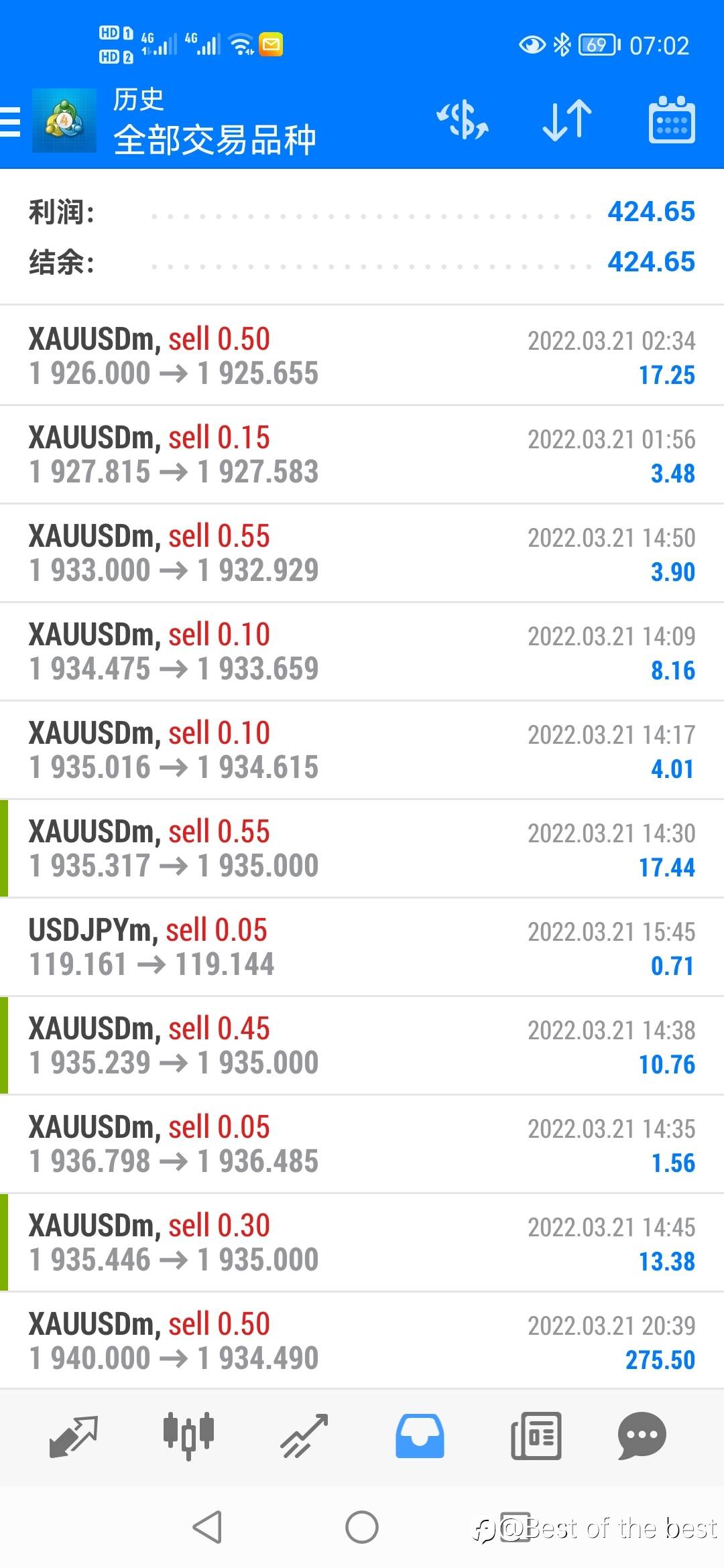The width and height of the screenshot is (724, 1568).
Task: View the XAUUSDm sell 0.30 trade
Action: [362, 1242]
